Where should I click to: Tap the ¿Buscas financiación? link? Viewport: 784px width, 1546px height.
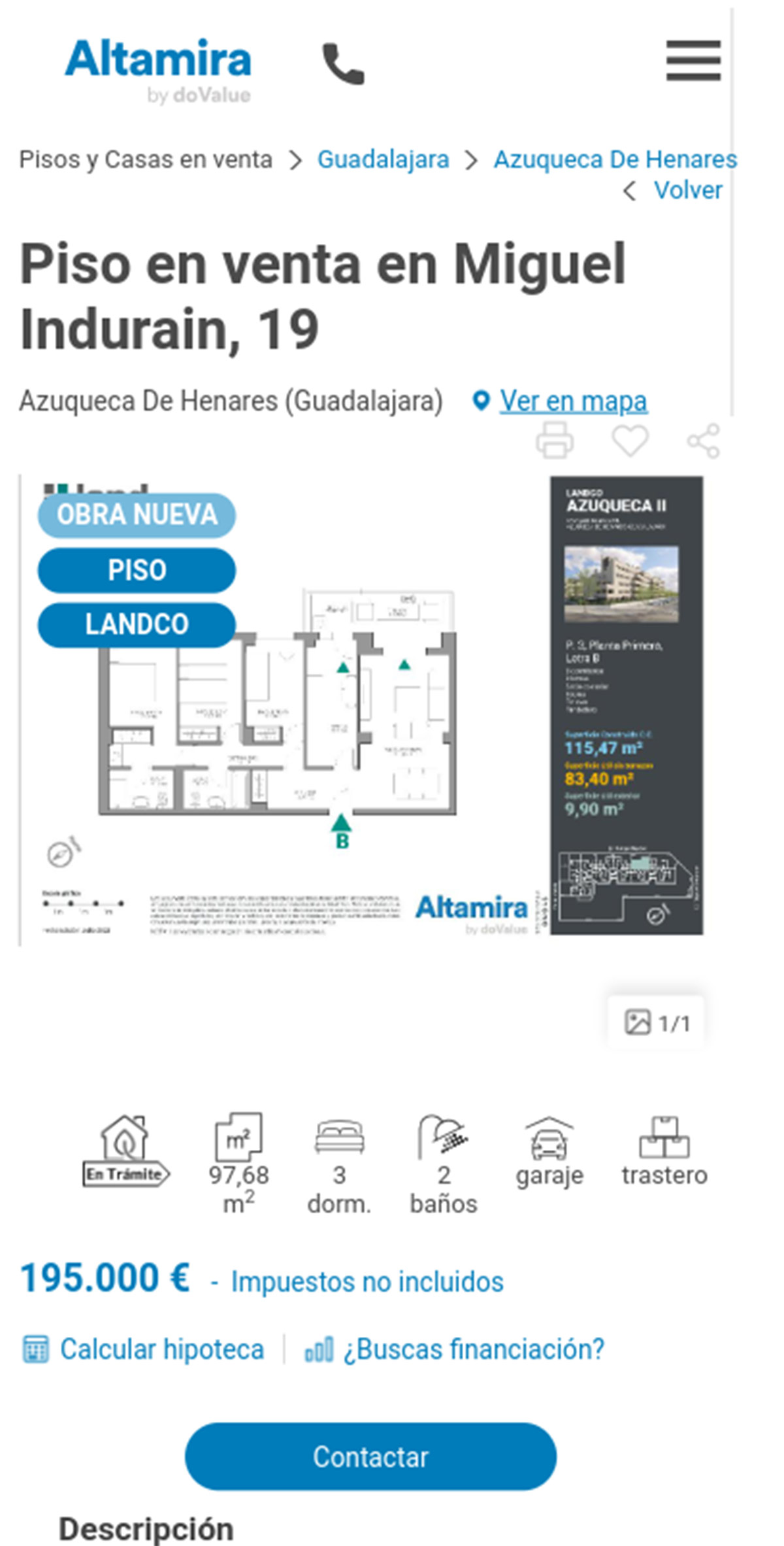click(473, 1349)
